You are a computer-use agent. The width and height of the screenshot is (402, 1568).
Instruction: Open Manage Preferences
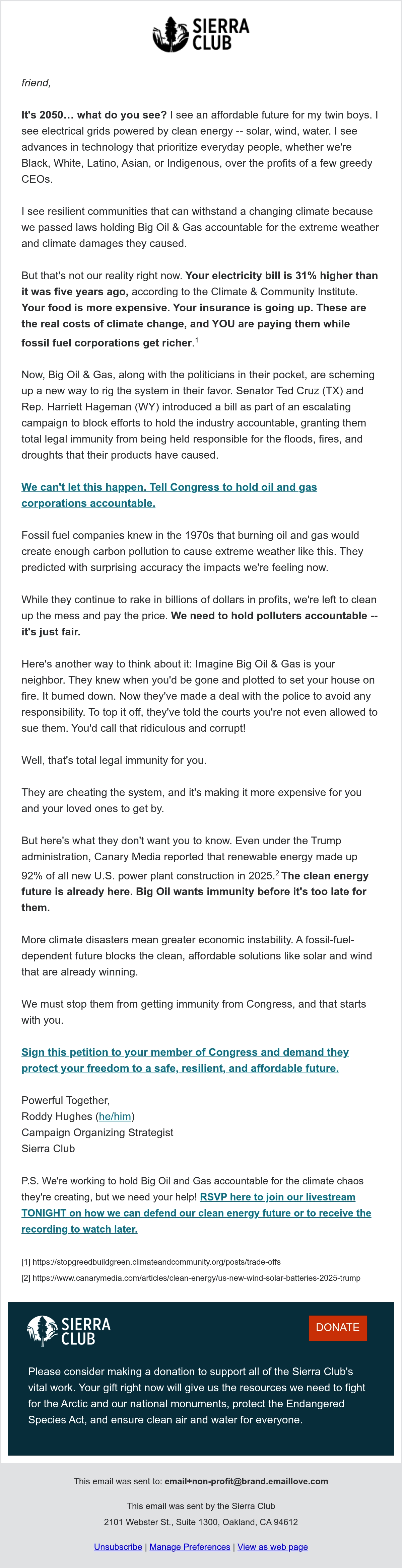click(x=190, y=1547)
